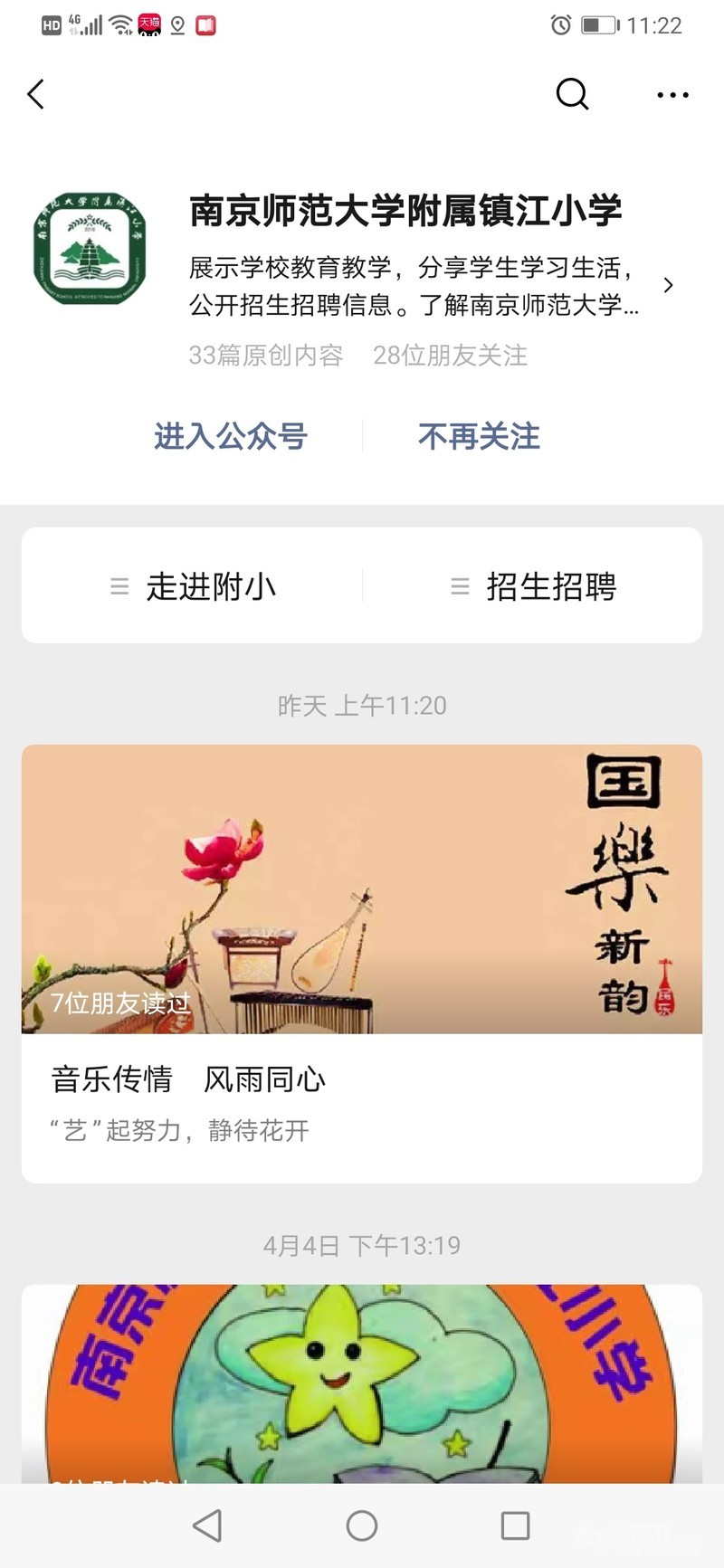Open the 走进附小 menu

click(193, 586)
